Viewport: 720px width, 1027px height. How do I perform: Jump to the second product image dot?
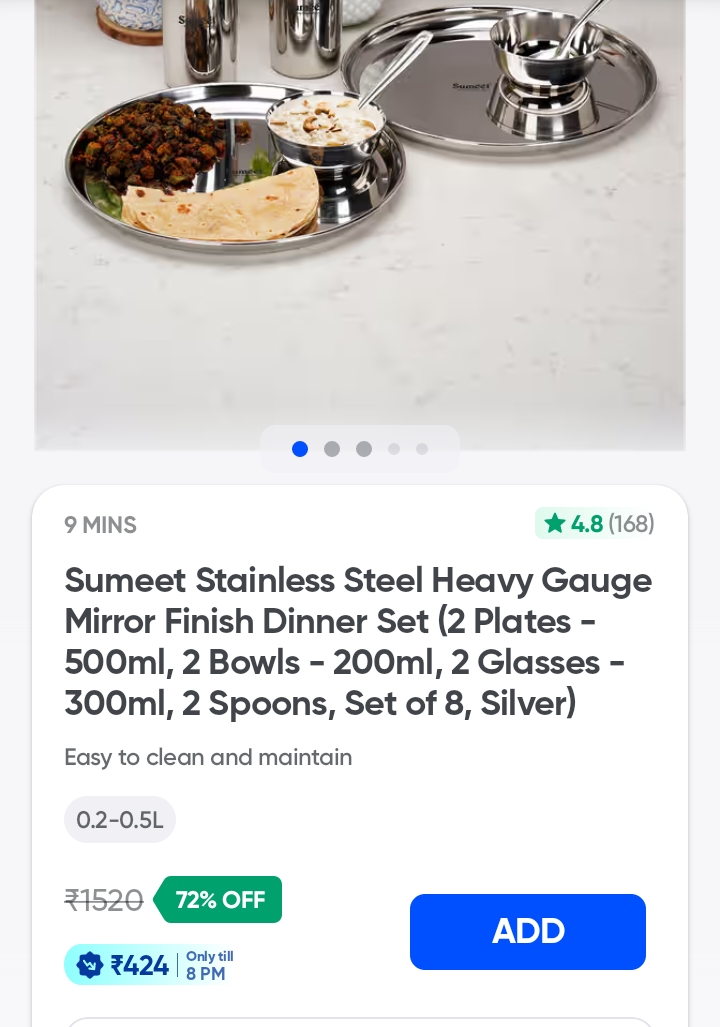(x=332, y=449)
